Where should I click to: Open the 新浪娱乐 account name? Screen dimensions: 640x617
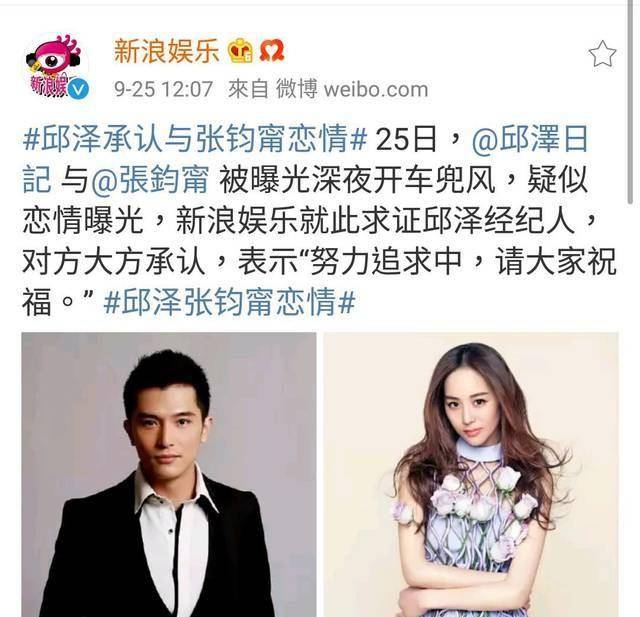tap(166, 47)
